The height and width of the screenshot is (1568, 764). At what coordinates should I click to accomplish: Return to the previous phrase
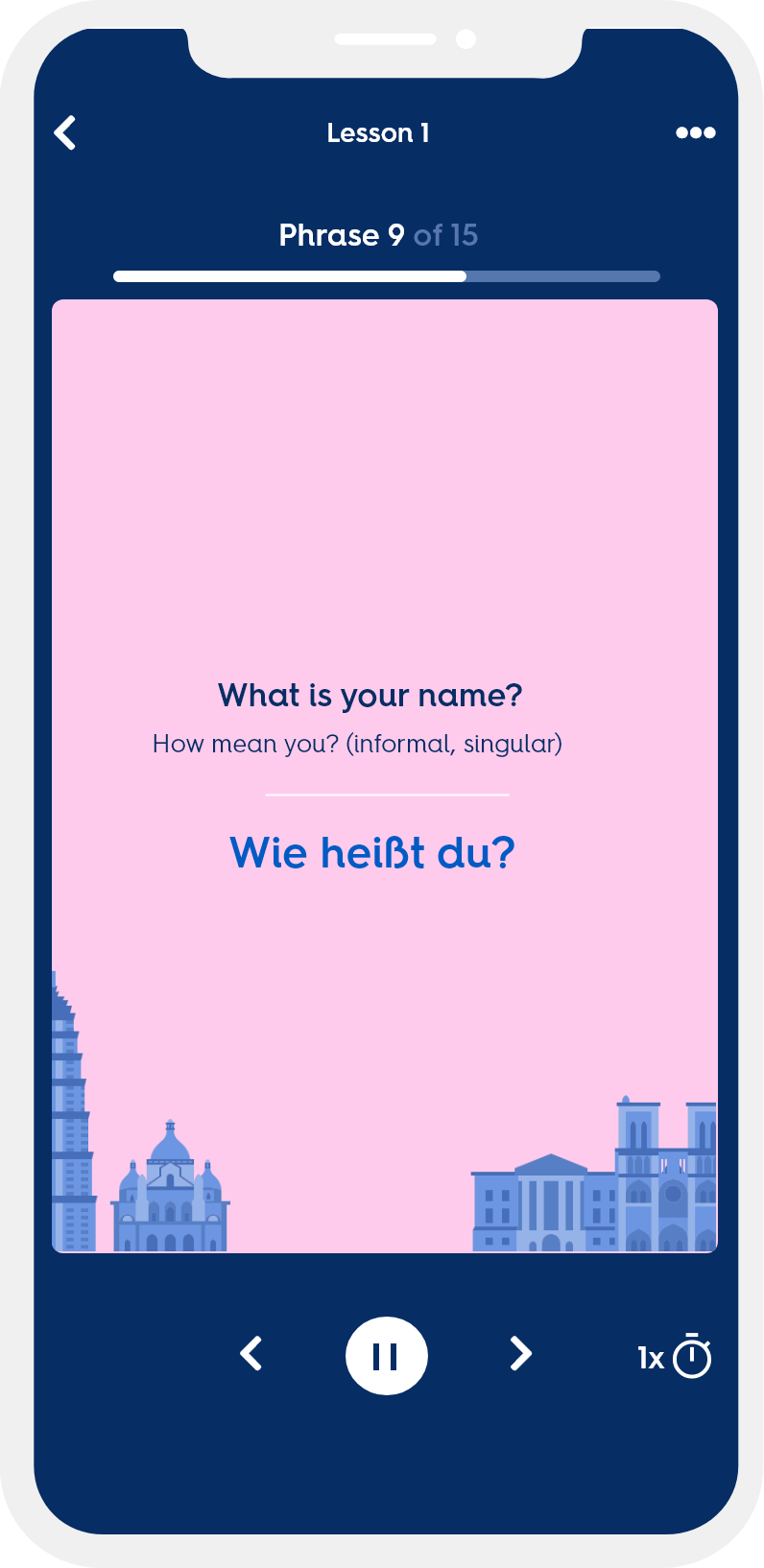[x=251, y=1354]
